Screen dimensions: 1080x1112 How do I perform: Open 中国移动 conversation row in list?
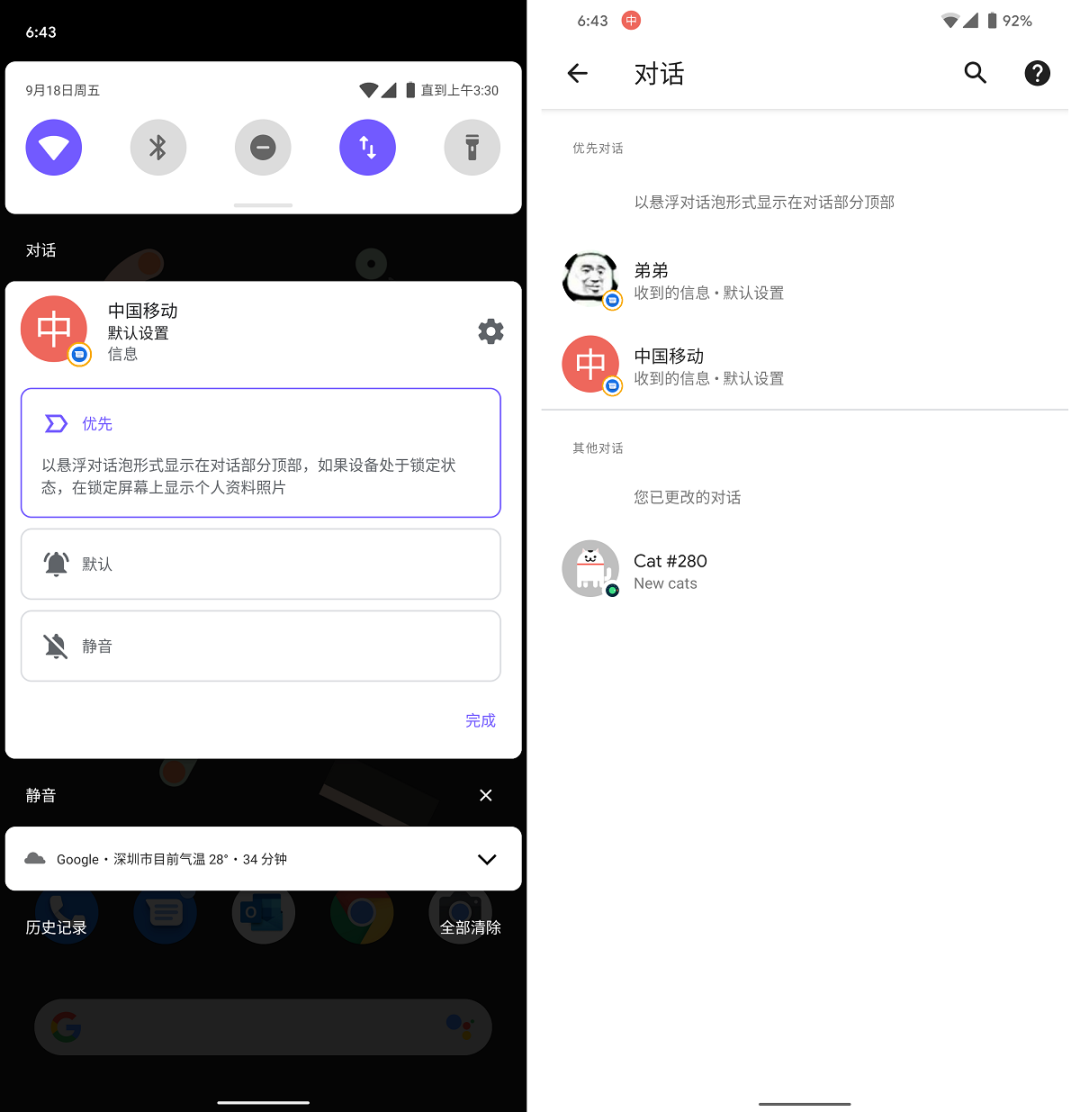[804, 366]
